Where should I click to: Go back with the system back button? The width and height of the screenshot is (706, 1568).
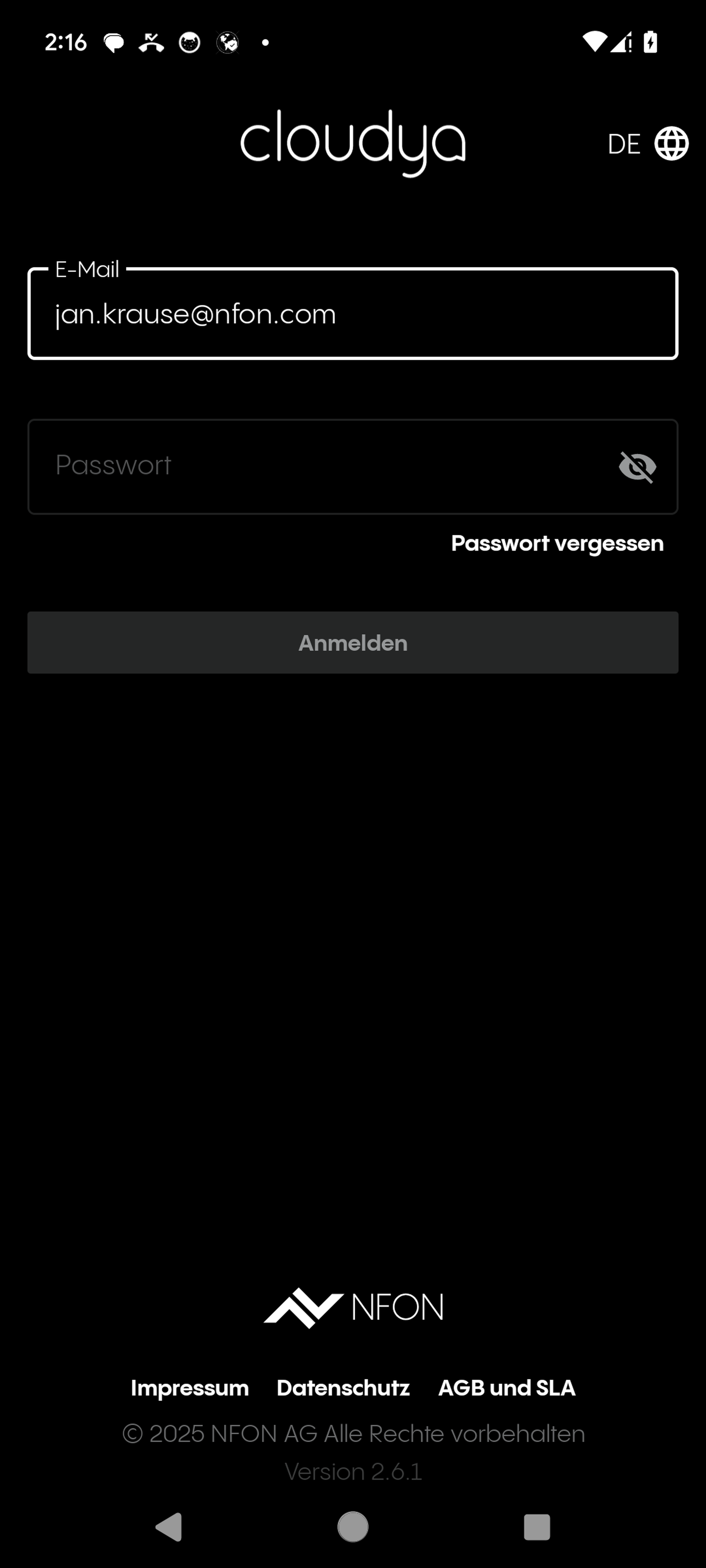point(169,1527)
